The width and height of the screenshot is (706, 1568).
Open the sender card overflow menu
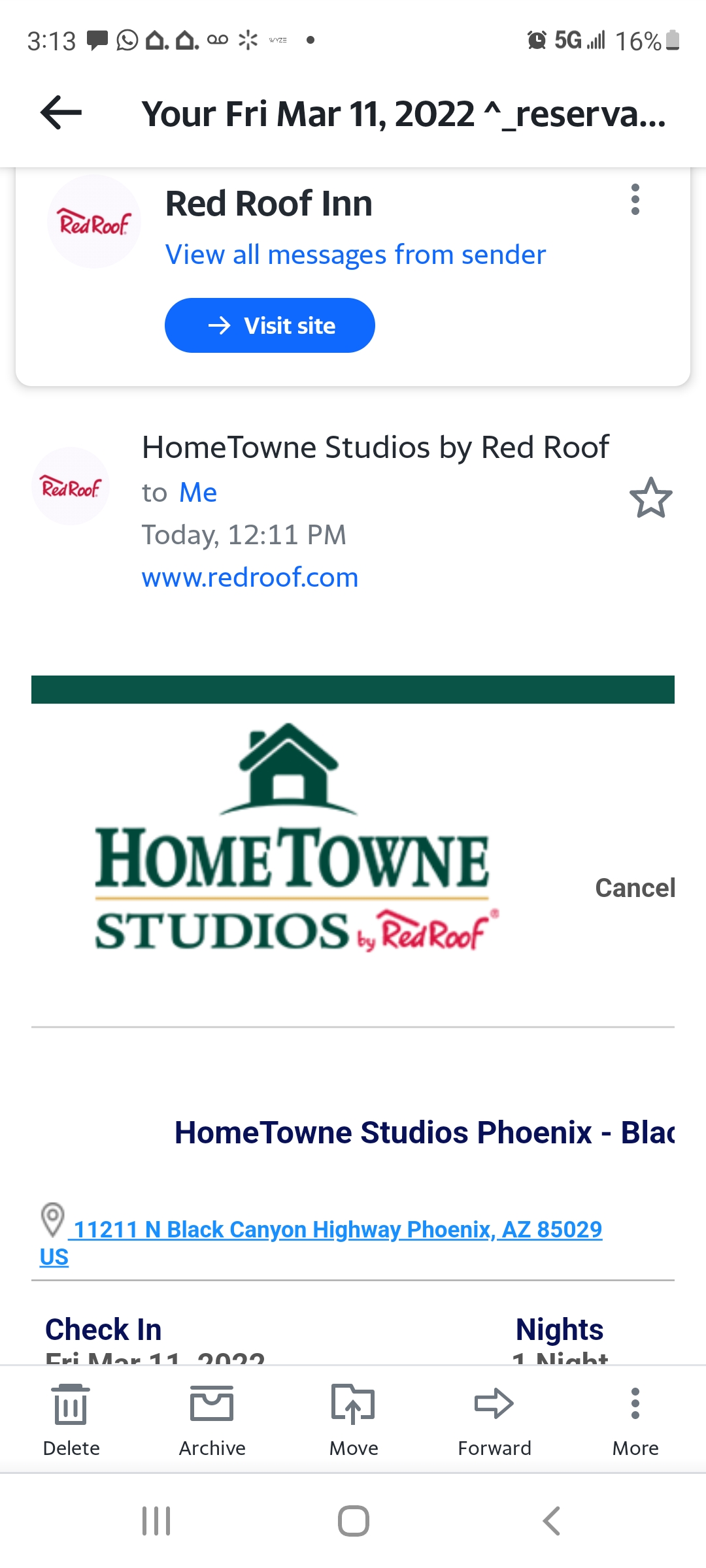coord(635,199)
